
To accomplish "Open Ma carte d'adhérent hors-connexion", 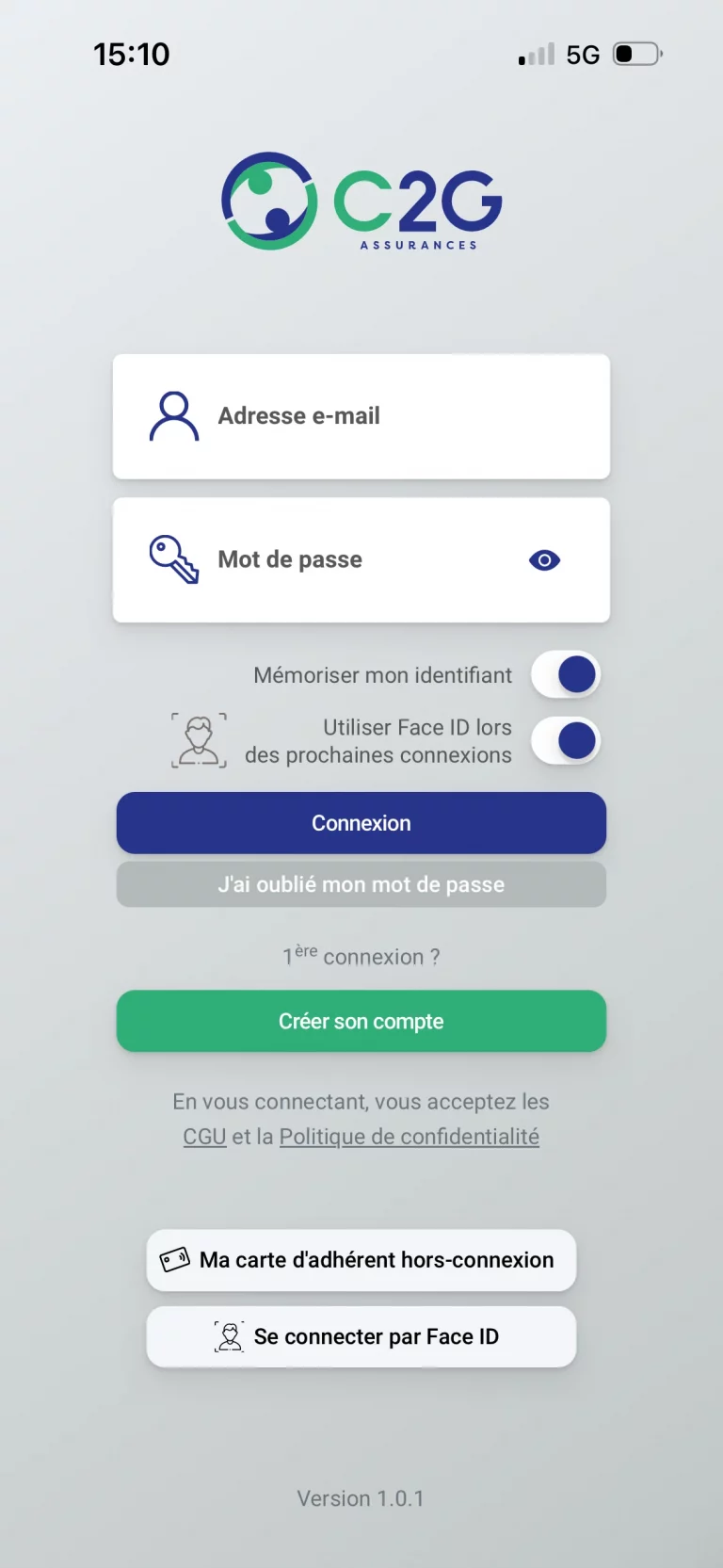I will click(x=361, y=1260).
